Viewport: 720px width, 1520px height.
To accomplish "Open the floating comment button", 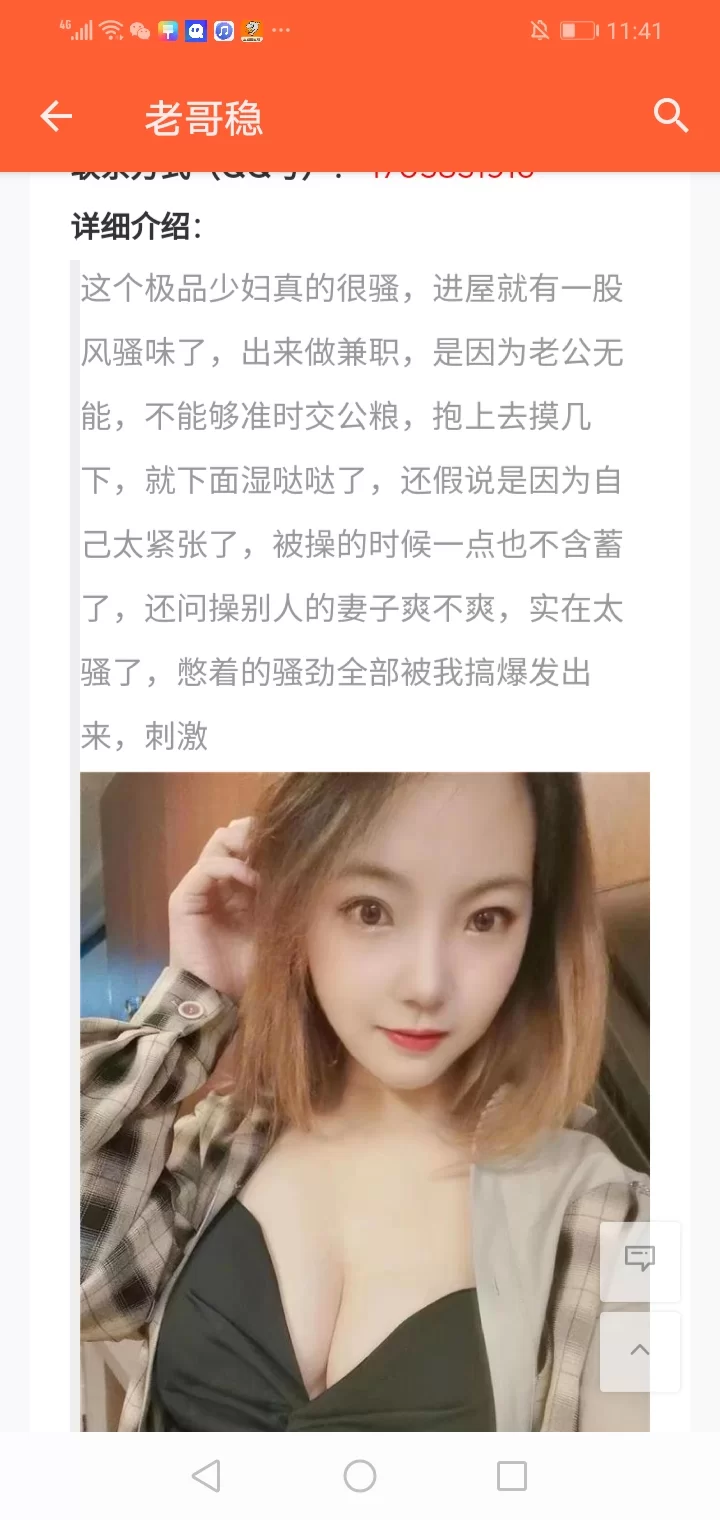I will [640, 1261].
